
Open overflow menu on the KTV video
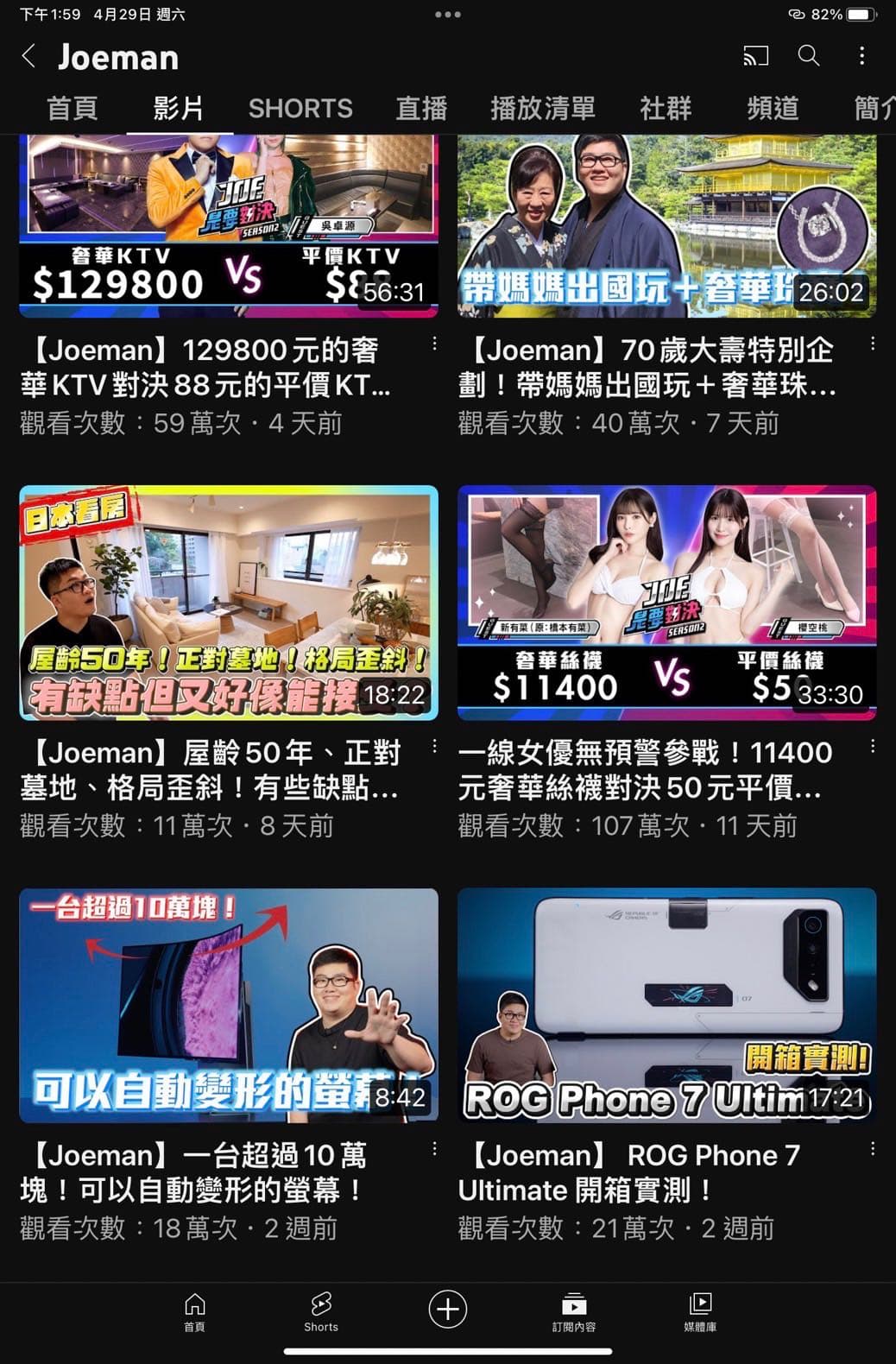coord(434,344)
